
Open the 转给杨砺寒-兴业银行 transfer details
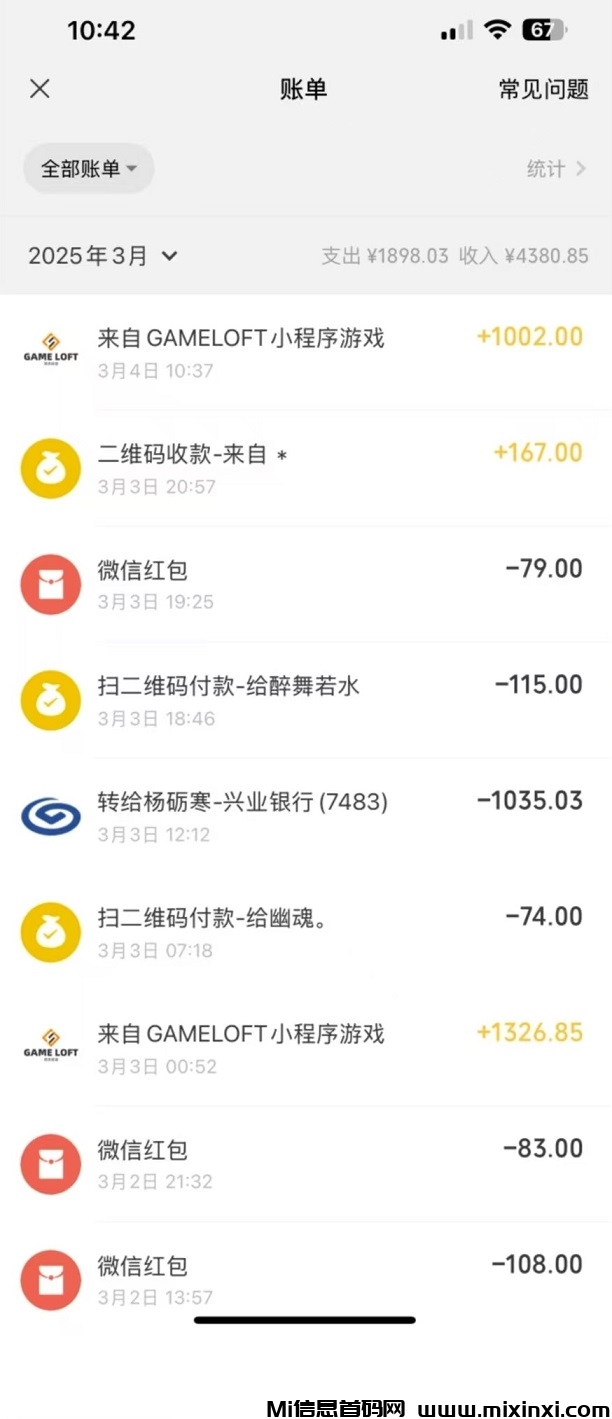[x=305, y=816]
